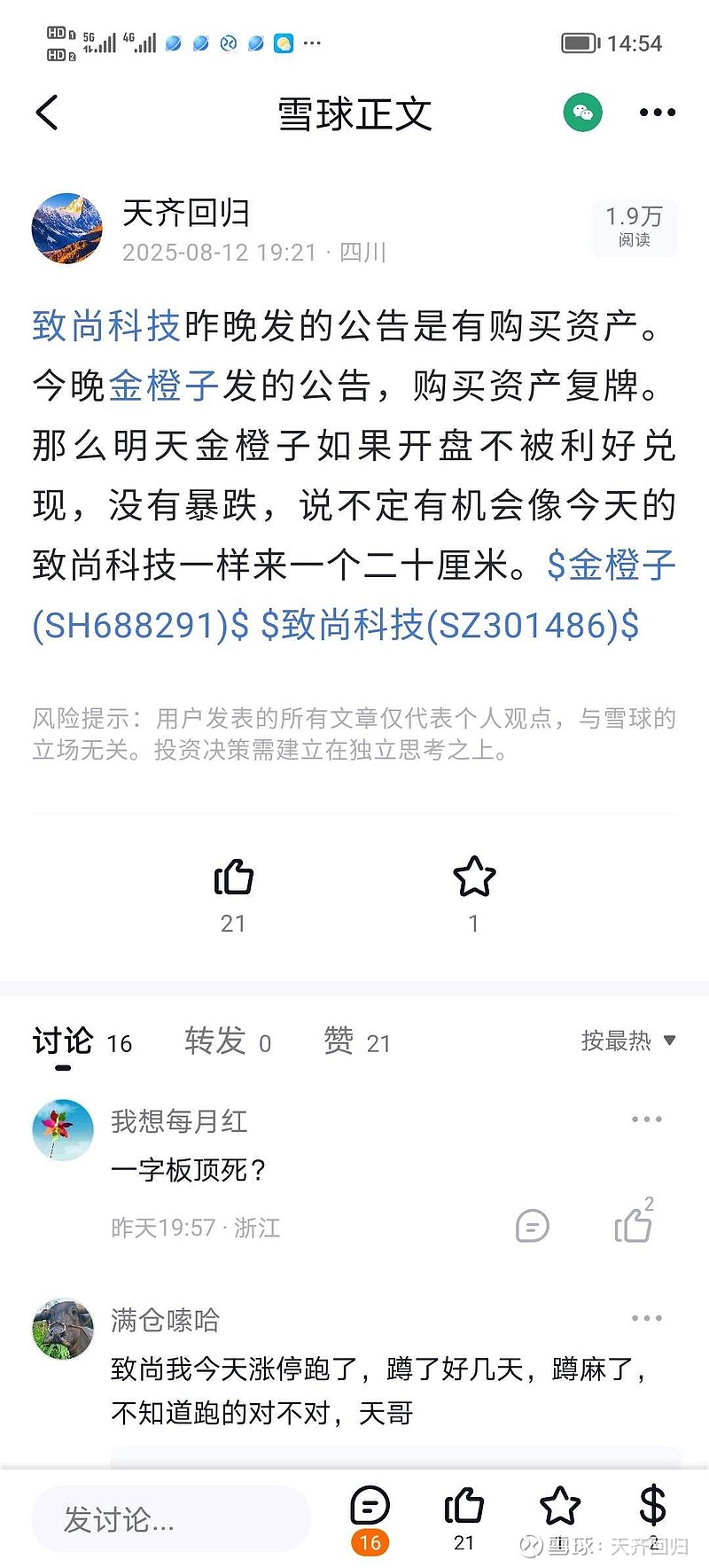Open options menu on 满仓嗦哈's comment
The height and width of the screenshot is (1568, 709).
(647, 1318)
